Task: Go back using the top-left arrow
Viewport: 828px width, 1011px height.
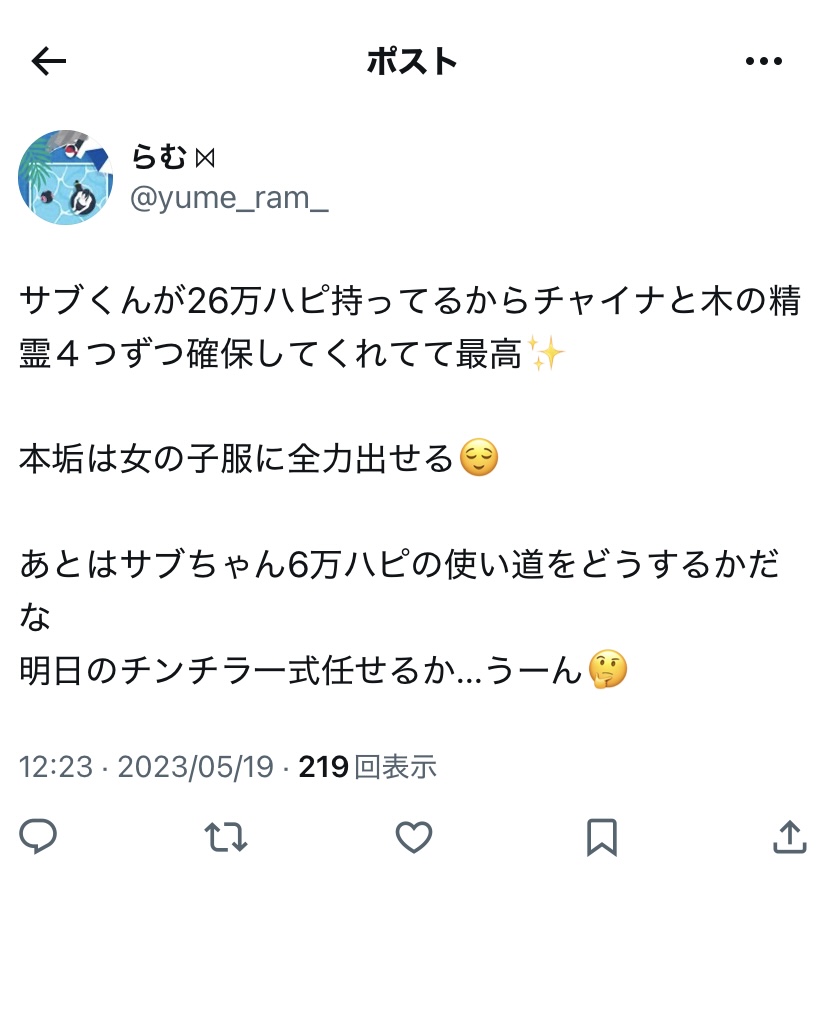Action: 48,62
